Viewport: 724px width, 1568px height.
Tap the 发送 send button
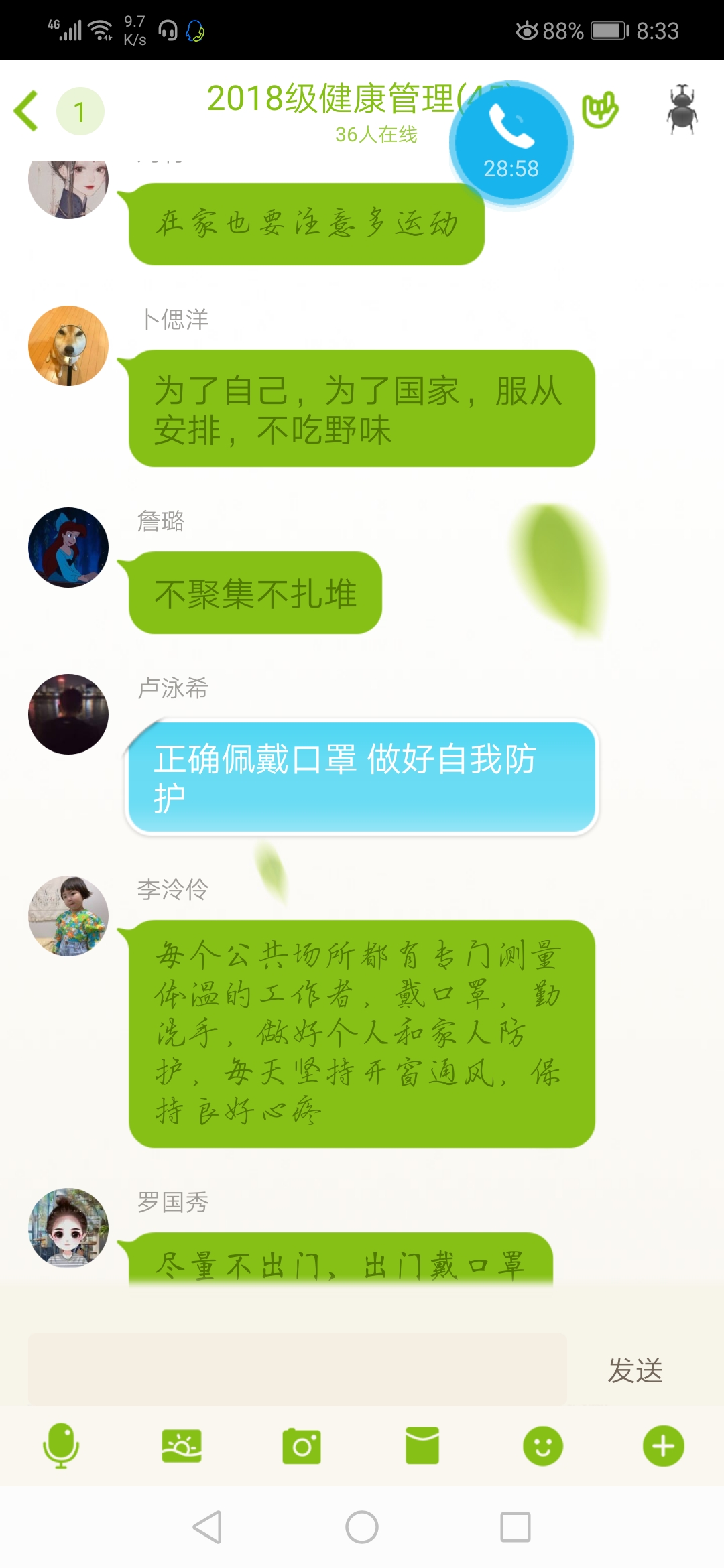click(635, 1370)
